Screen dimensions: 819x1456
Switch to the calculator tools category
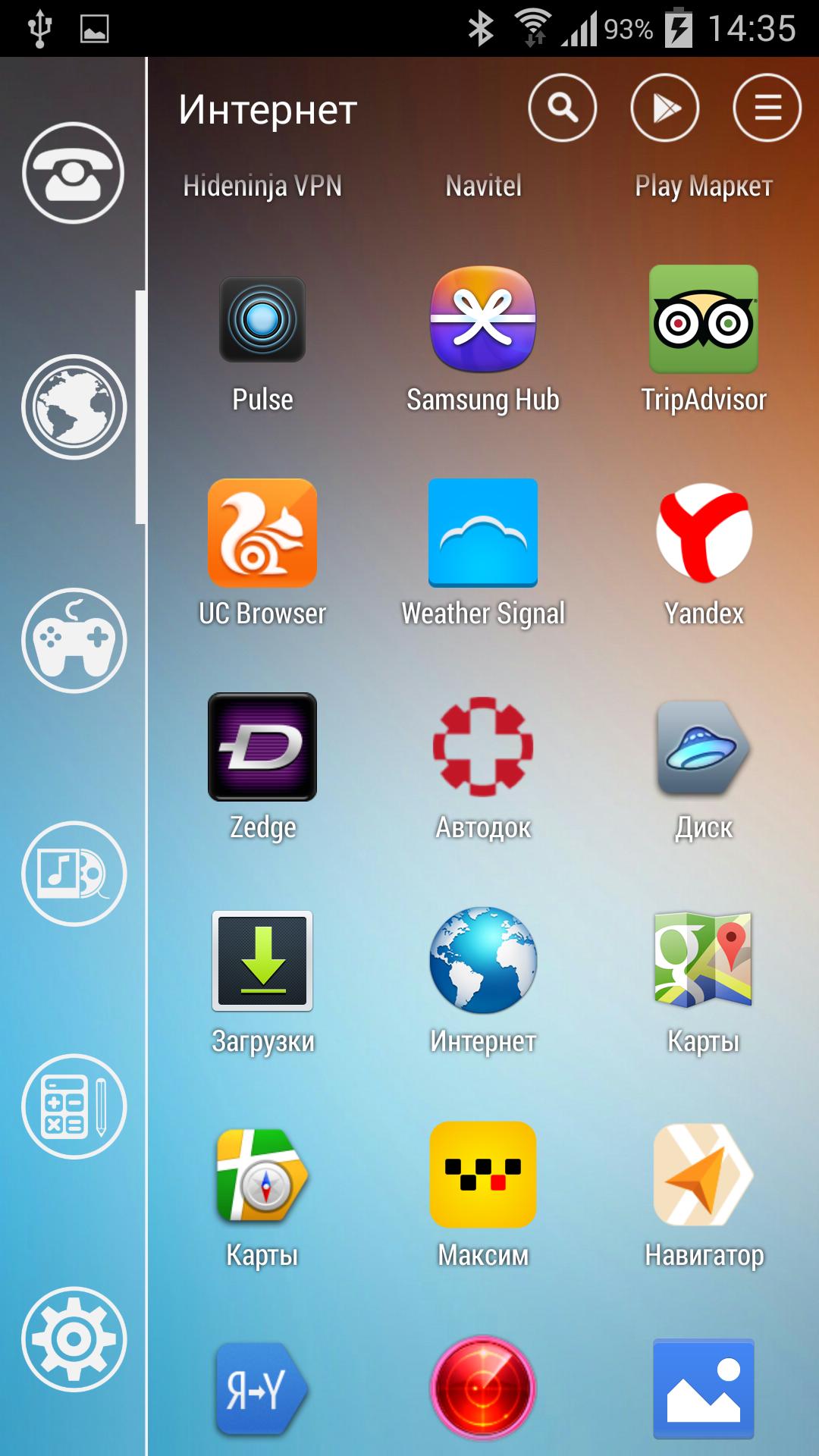[x=74, y=1106]
